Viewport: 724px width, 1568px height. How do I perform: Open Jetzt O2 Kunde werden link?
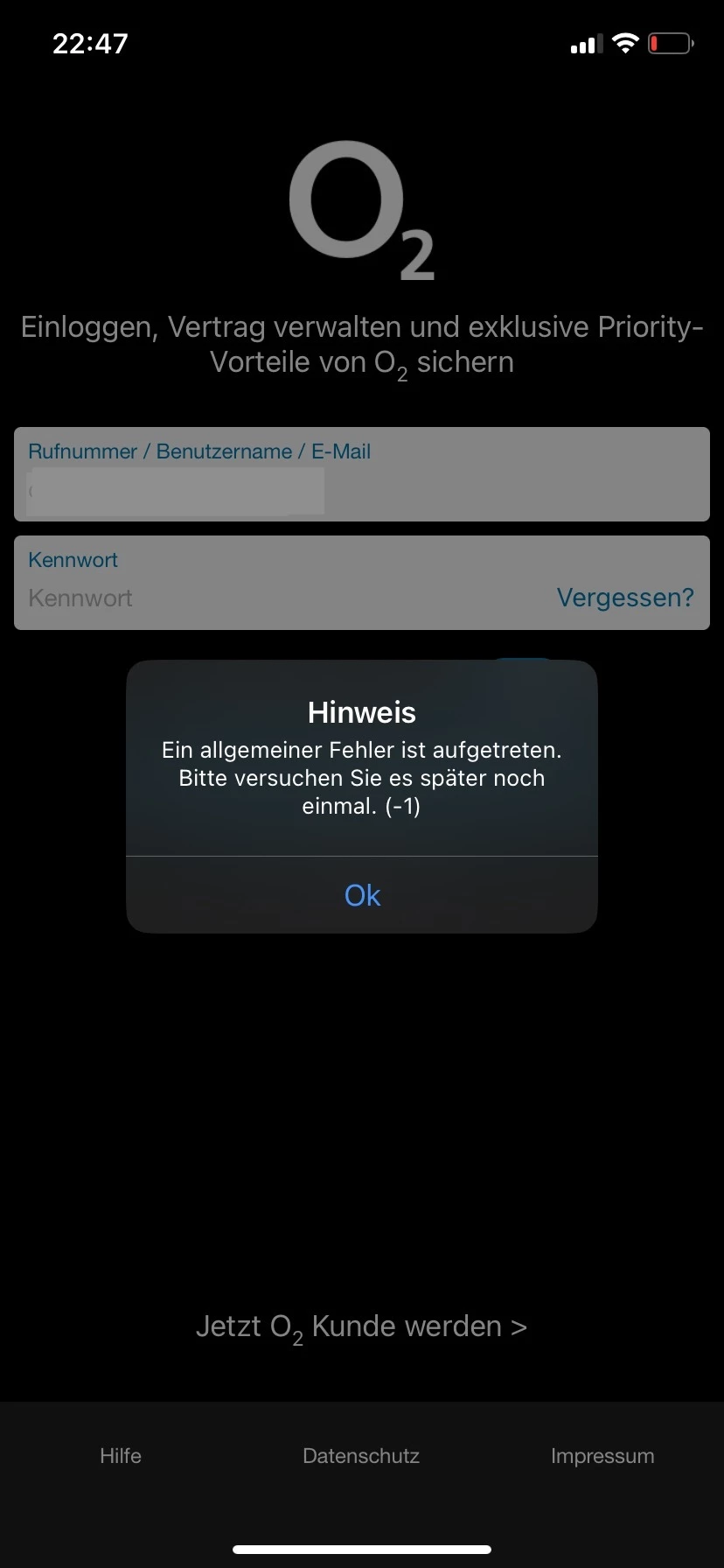click(x=361, y=1326)
